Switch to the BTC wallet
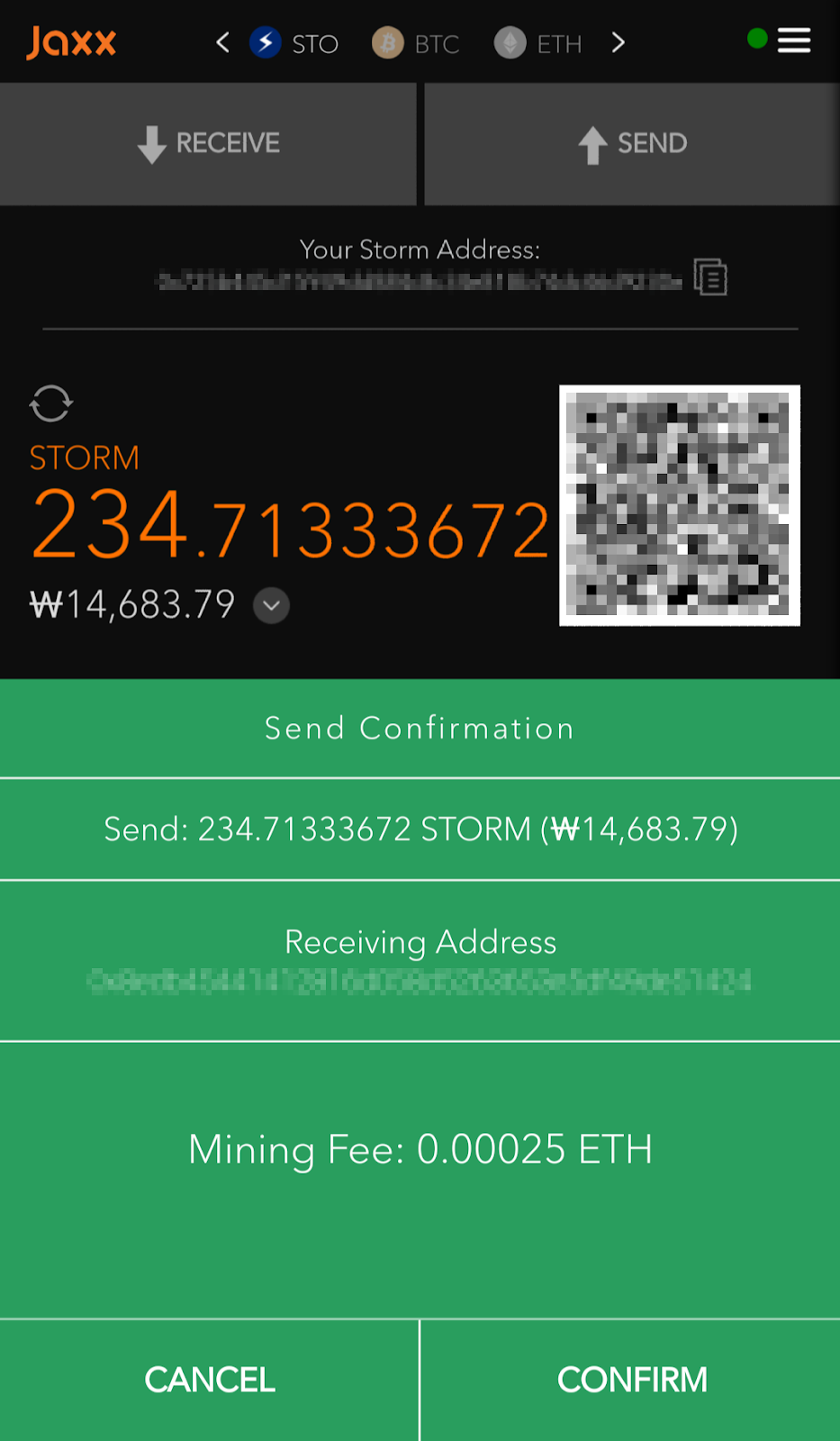The width and height of the screenshot is (840, 1441). pyautogui.click(x=416, y=43)
